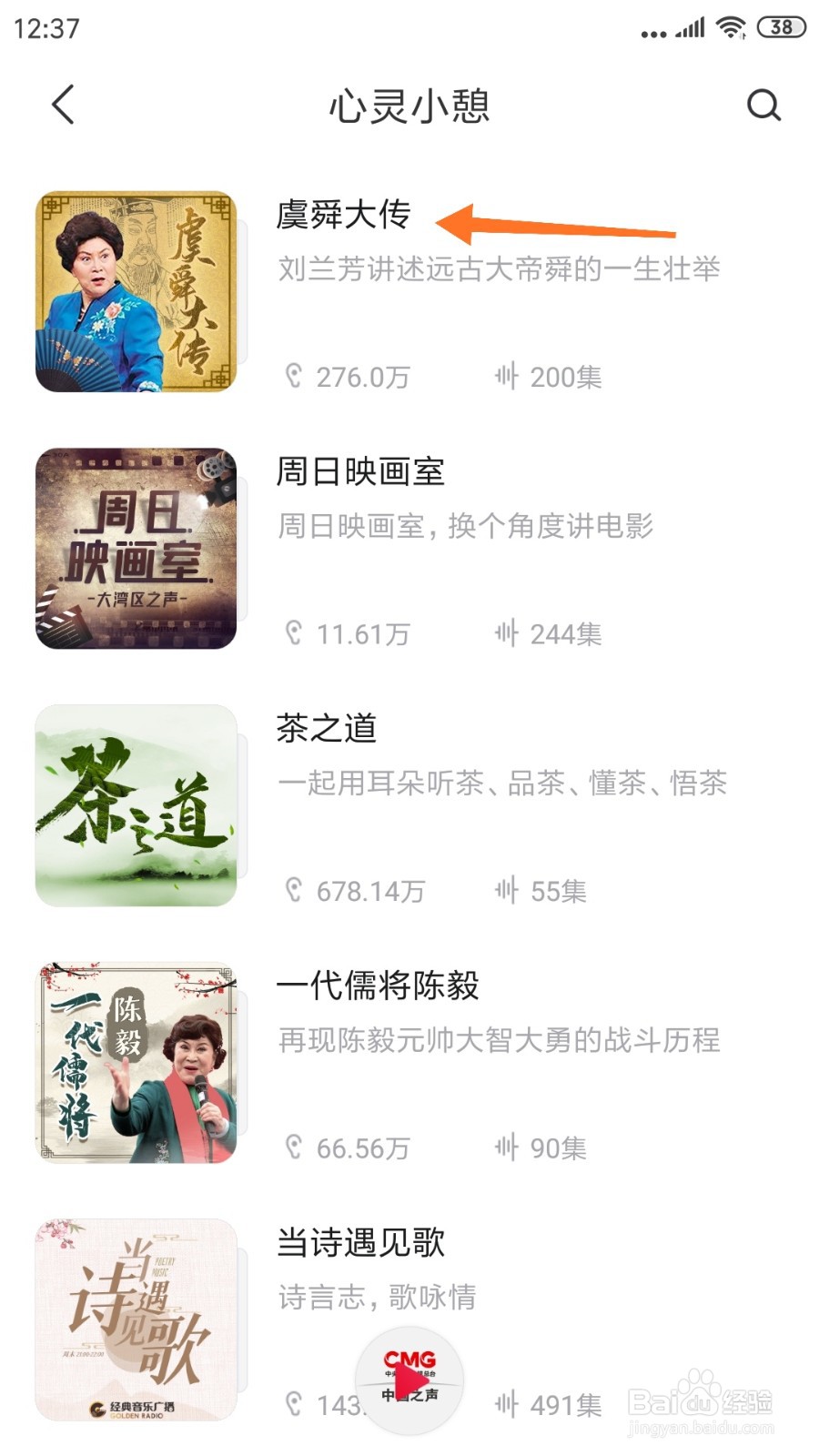Open the 茶之道 album
The image size is (819, 1456).
(327, 729)
